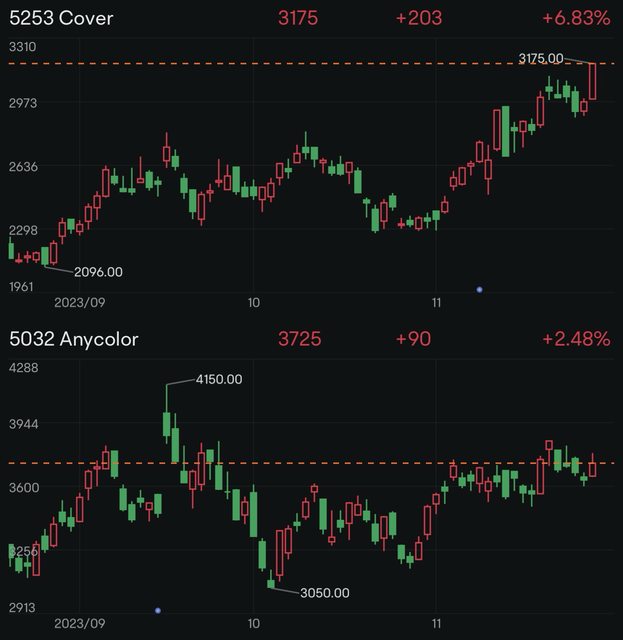This screenshot has height=640, width=623.
Task: Open the 5032 Anycolor stock chart
Action: pos(73,339)
